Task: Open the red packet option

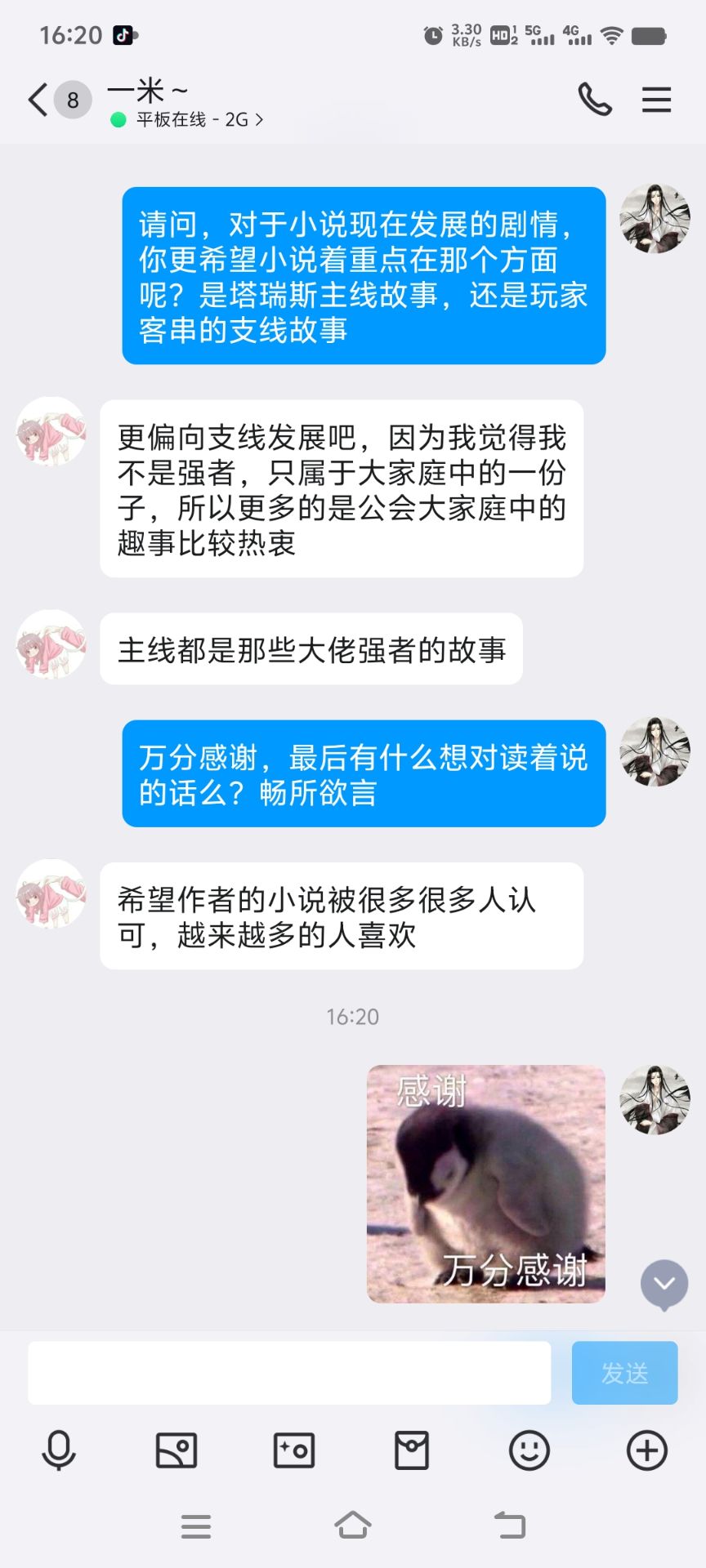Action: coord(412,1451)
